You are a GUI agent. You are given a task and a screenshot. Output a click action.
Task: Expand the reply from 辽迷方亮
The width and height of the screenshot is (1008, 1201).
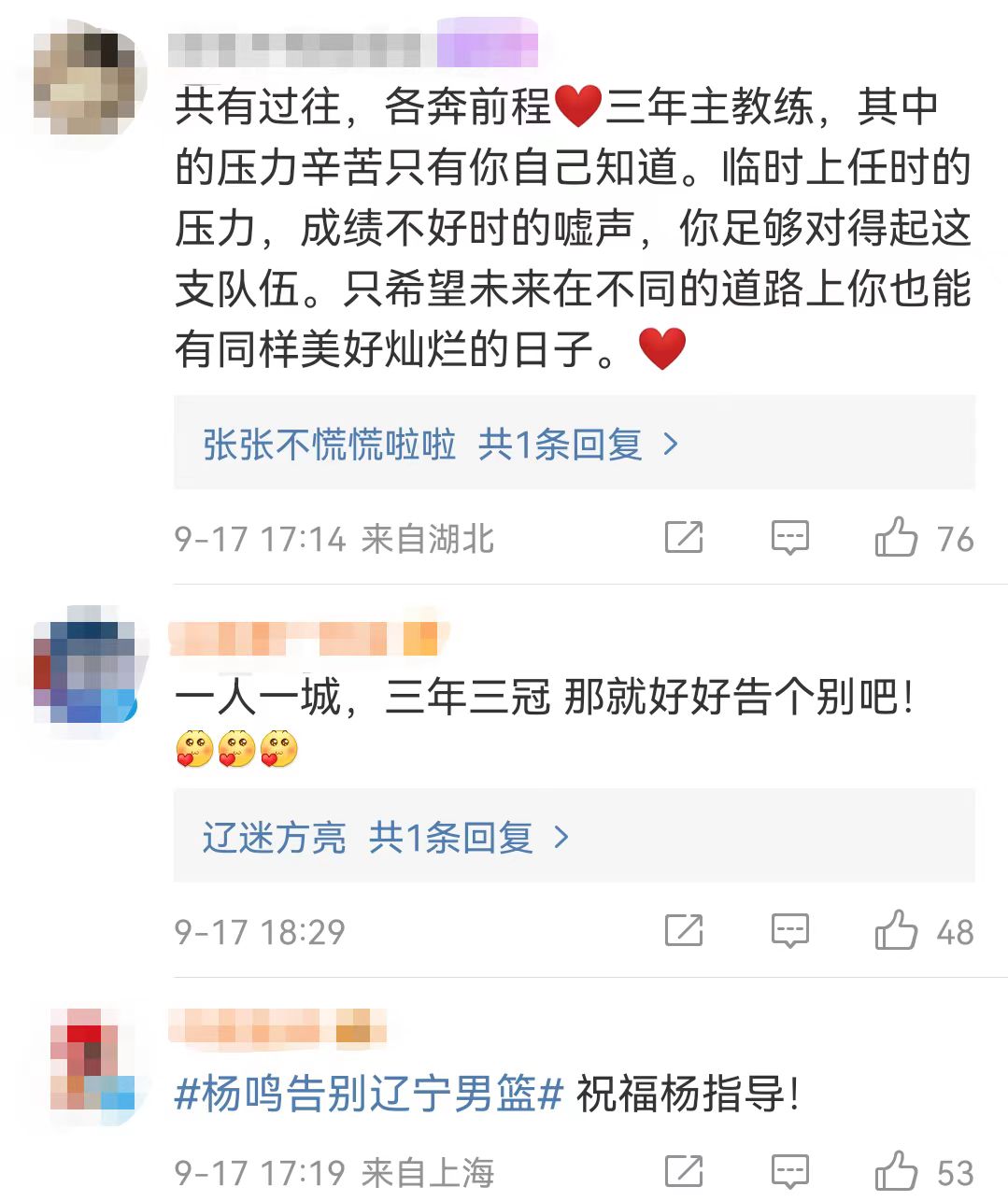point(385,838)
